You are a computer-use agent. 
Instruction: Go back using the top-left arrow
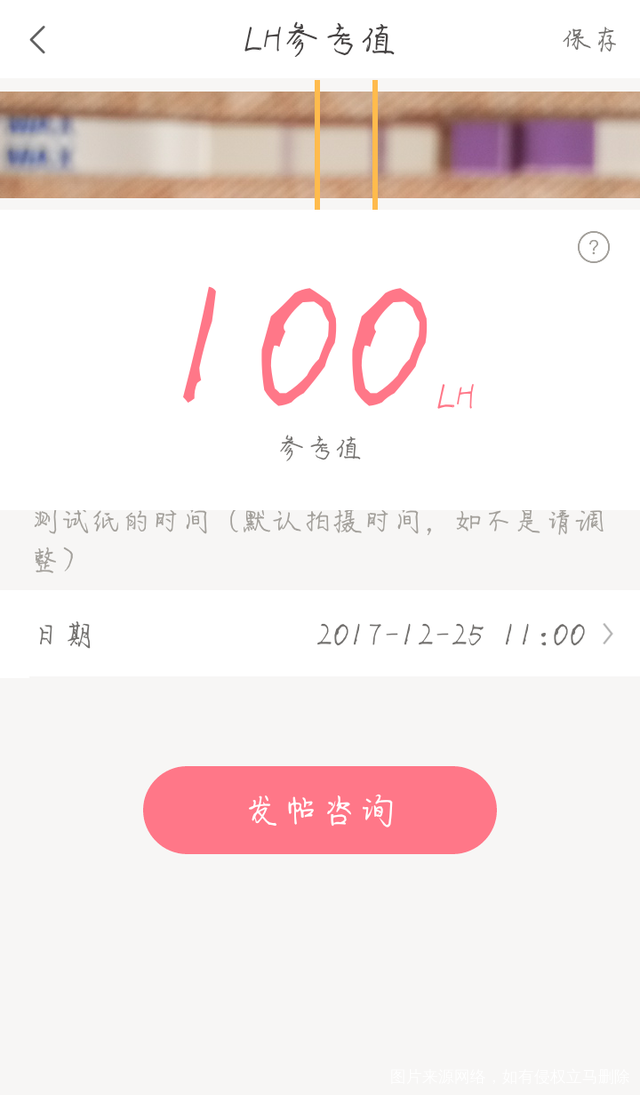pyautogui.click(x=38, y=40)
